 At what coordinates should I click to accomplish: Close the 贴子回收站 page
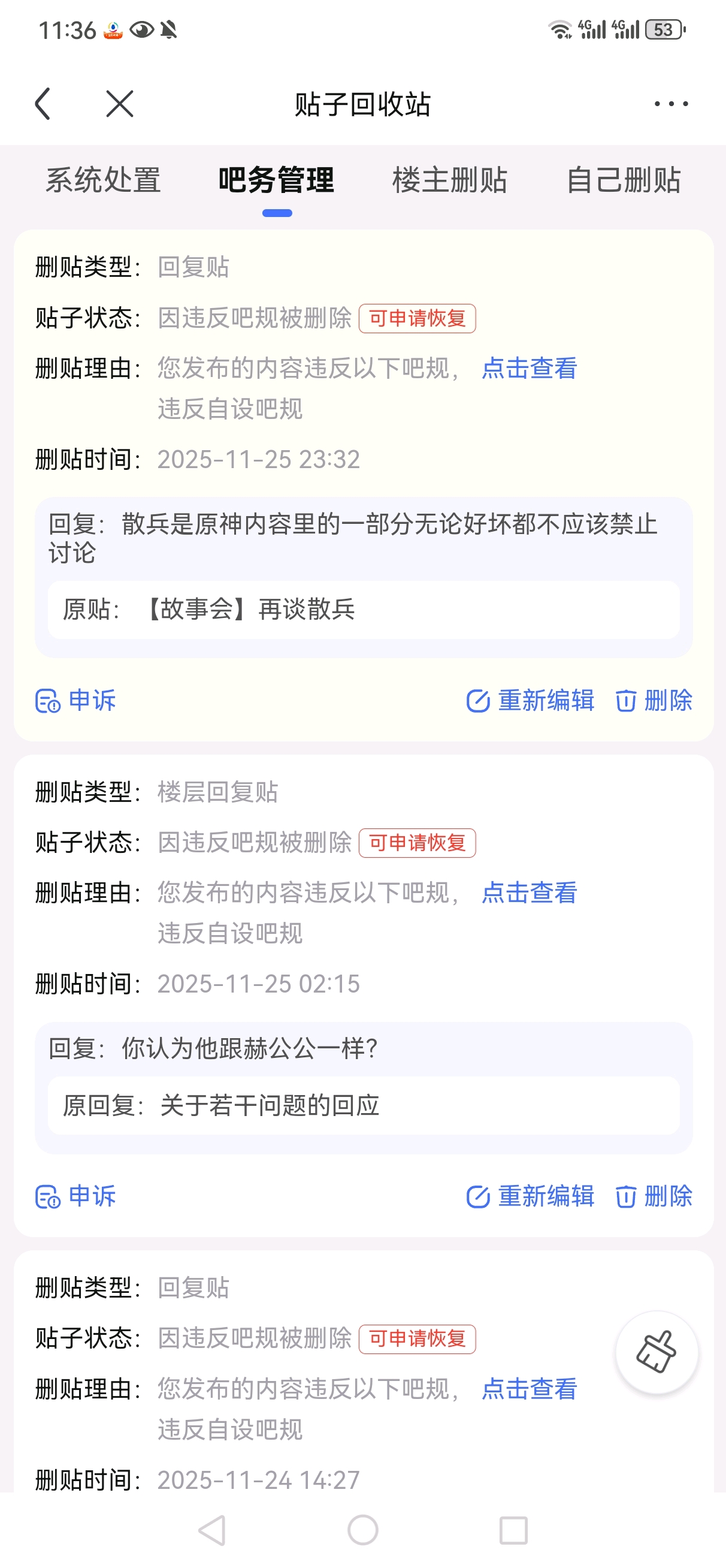coord(119,104)
